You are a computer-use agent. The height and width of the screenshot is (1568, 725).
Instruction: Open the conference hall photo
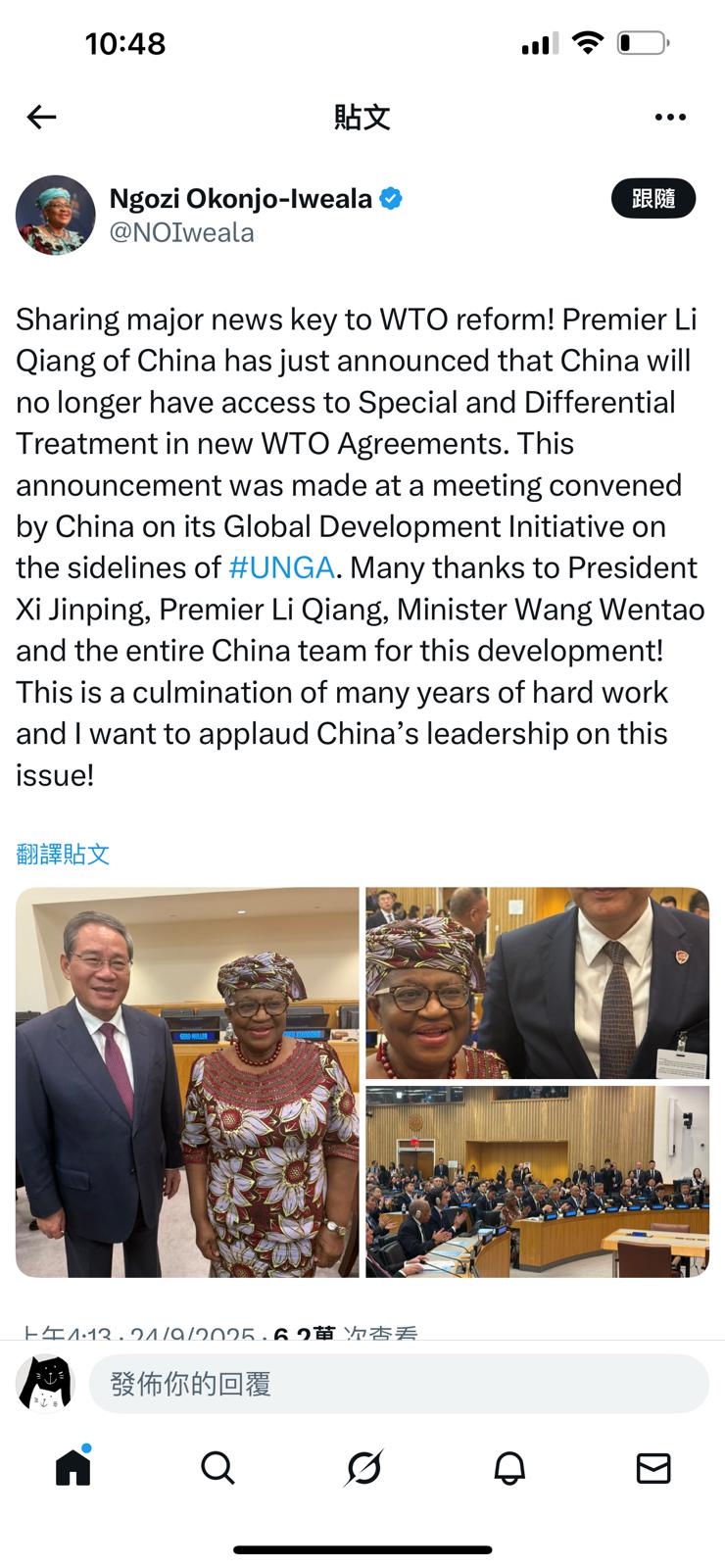pos(537,1181)
